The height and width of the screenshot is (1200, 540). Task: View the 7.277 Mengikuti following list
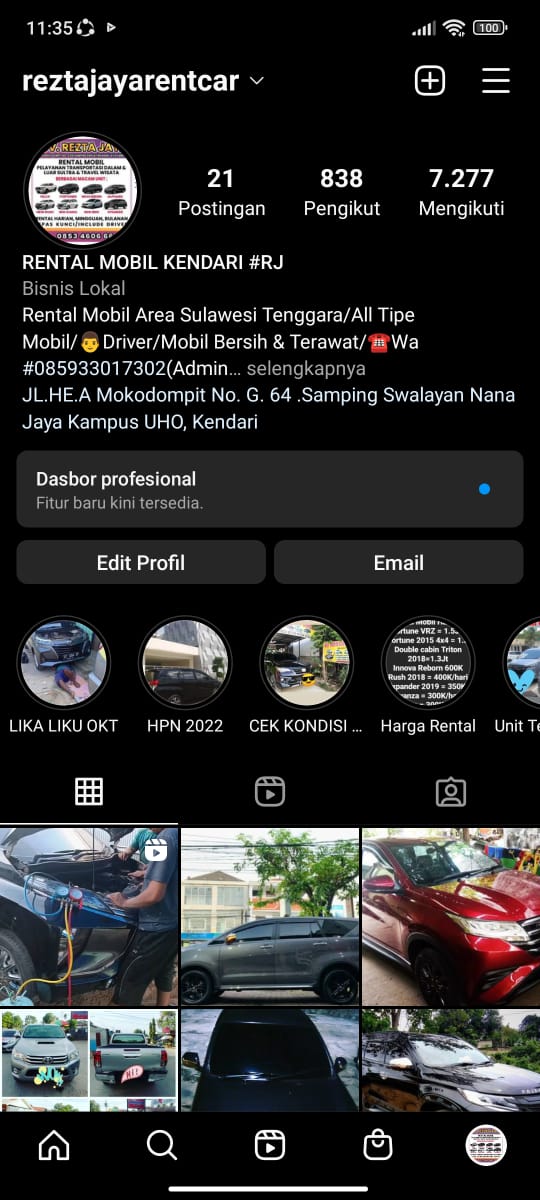click(x=461, y=192)
